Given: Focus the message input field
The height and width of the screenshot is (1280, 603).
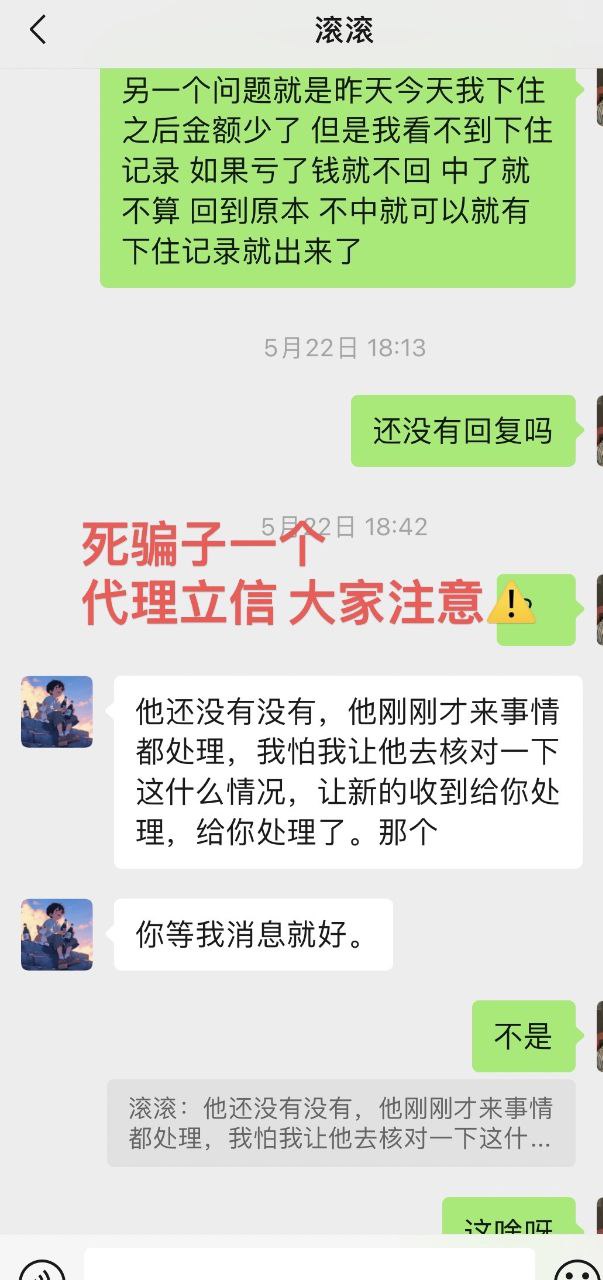Looking at the screenshot, I should pos(308,1264).
